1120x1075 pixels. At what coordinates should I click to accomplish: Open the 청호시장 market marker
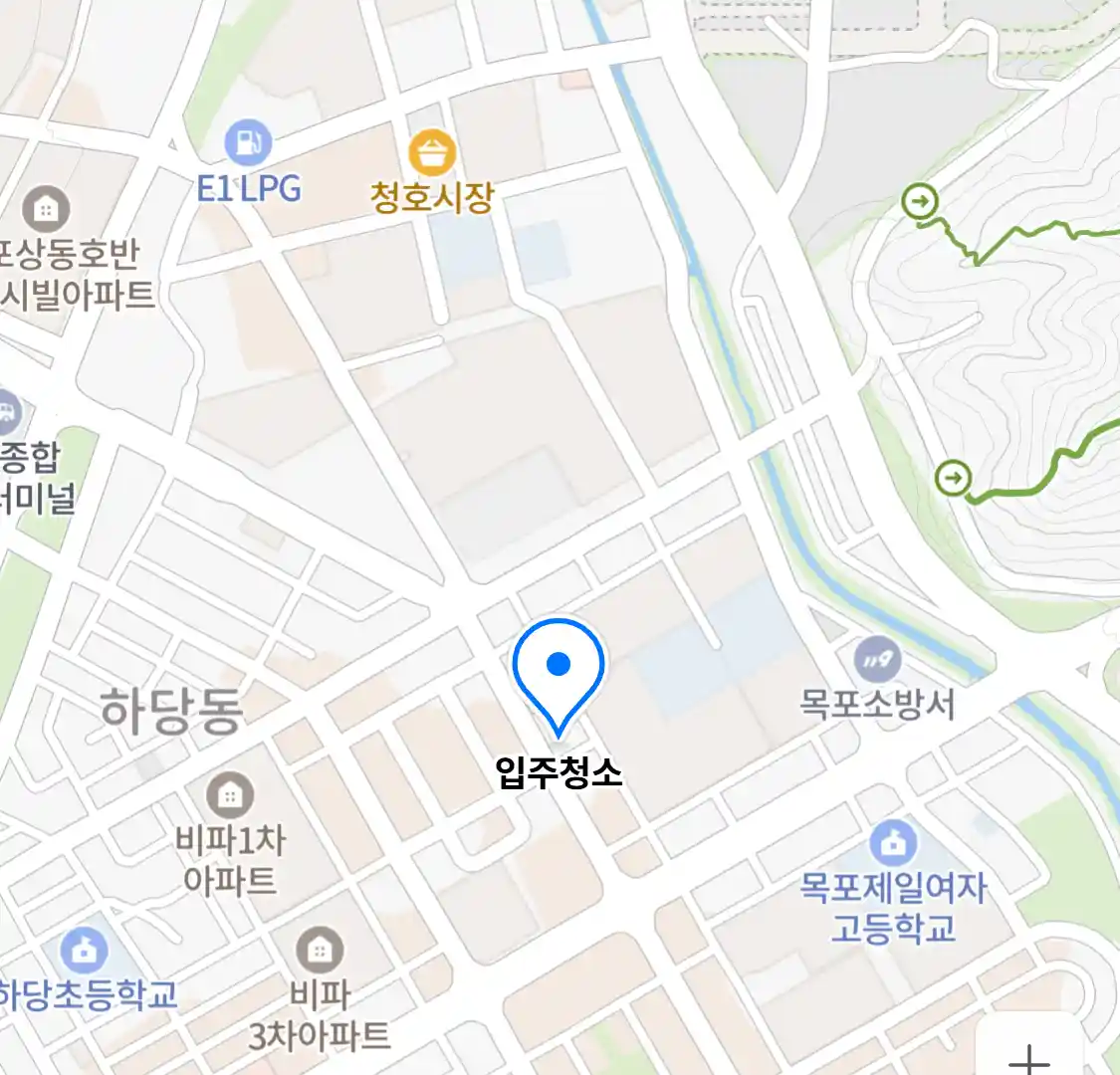432,154
